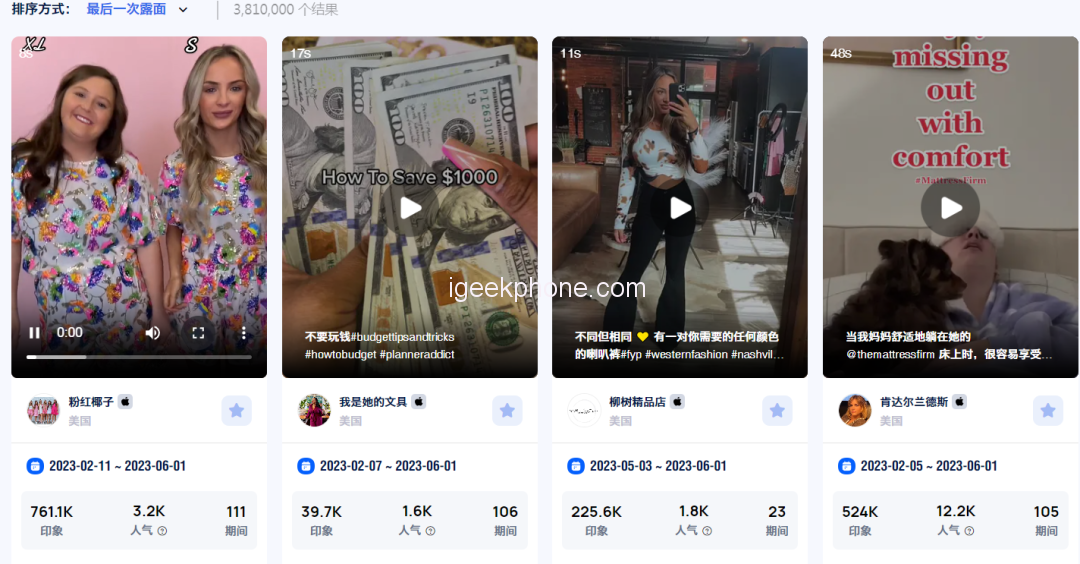Screen dimensions: 1080x564
Task: Seek along the 粉红椰子 video progress bar
Action: point(138,357)
